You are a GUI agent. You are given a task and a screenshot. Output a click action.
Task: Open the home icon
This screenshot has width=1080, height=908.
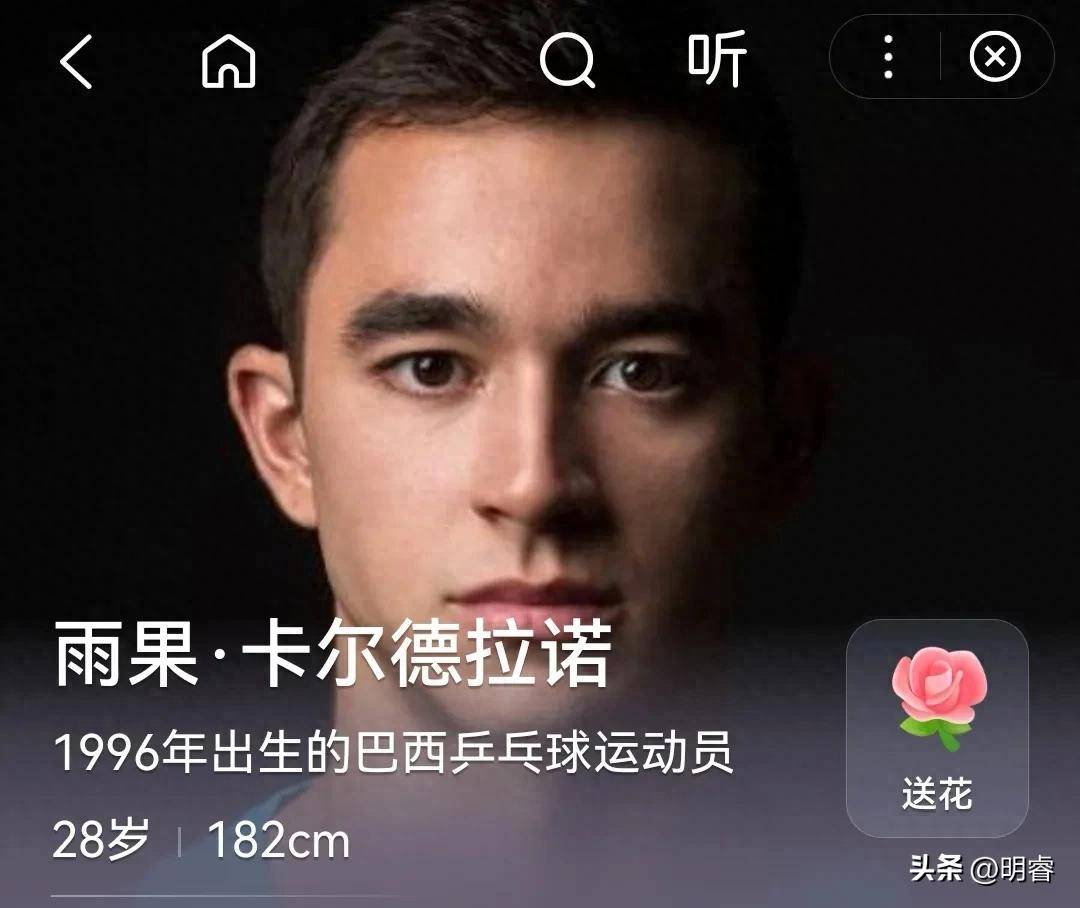tap(228, 61)
